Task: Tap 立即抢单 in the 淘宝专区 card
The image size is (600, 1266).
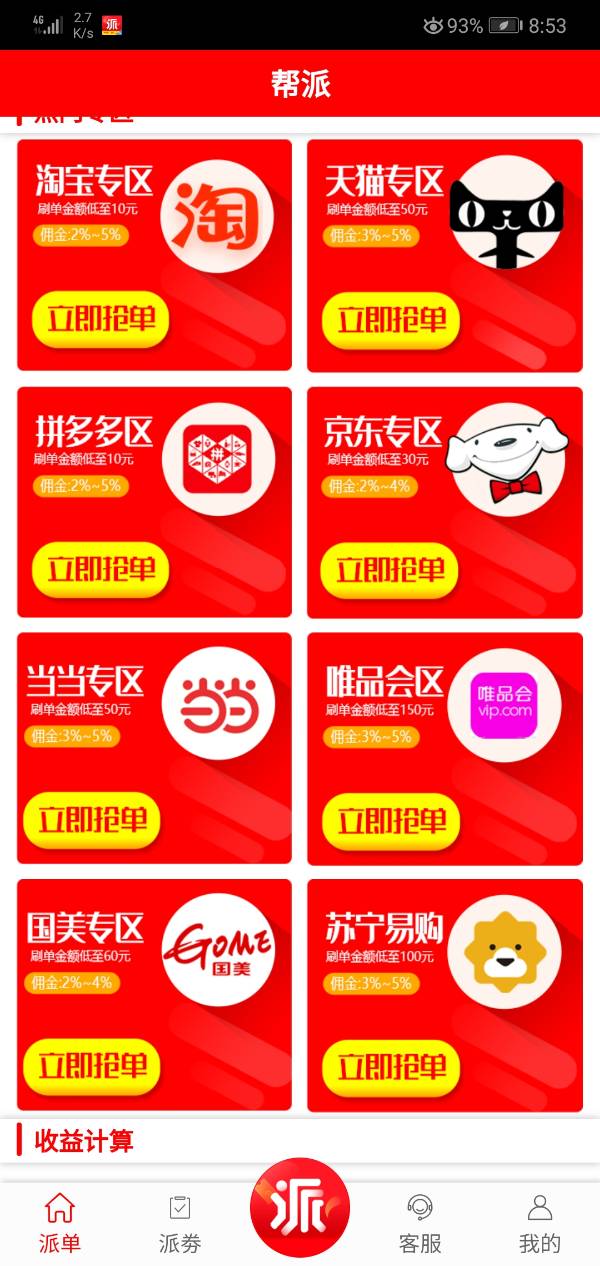Action: (100, 319)
